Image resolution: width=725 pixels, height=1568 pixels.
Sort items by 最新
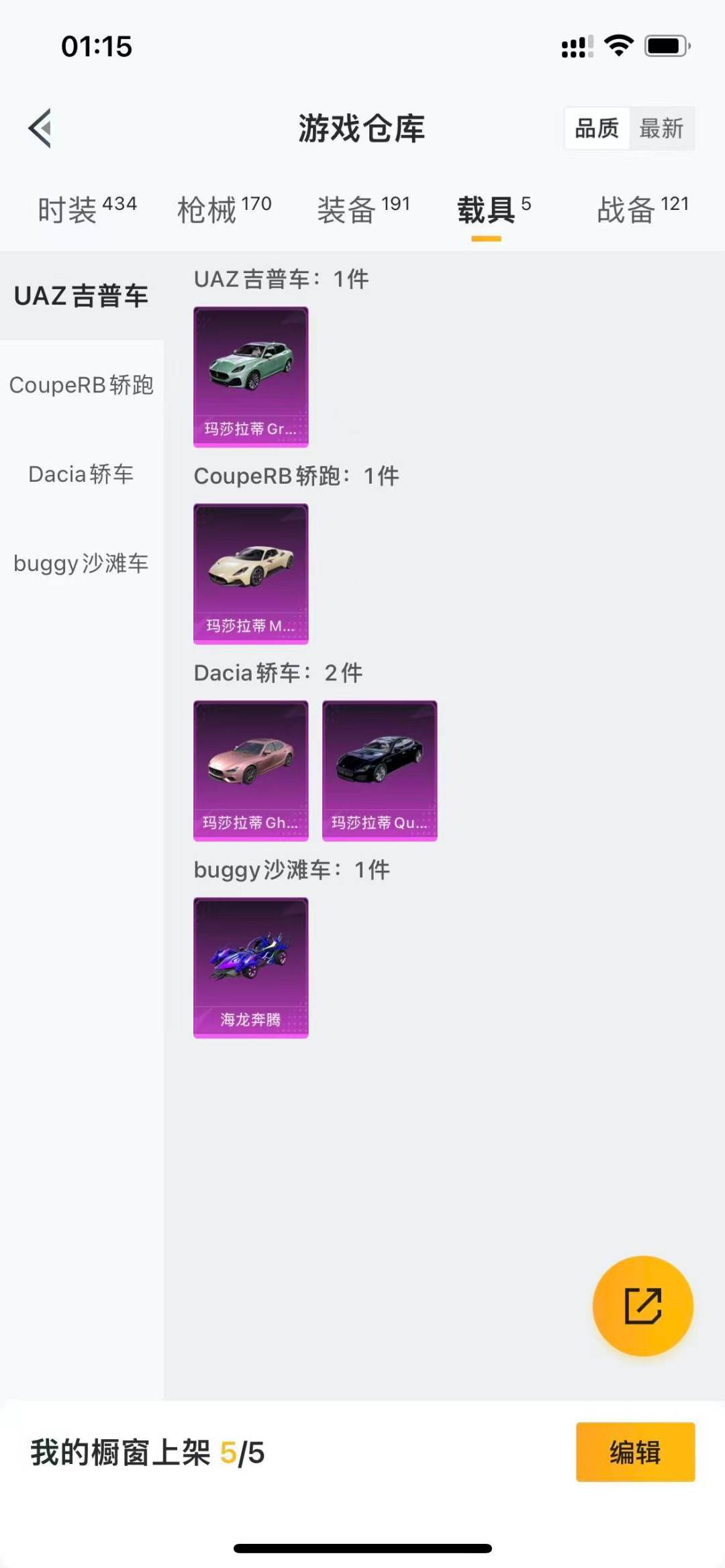tap(661, 127)
